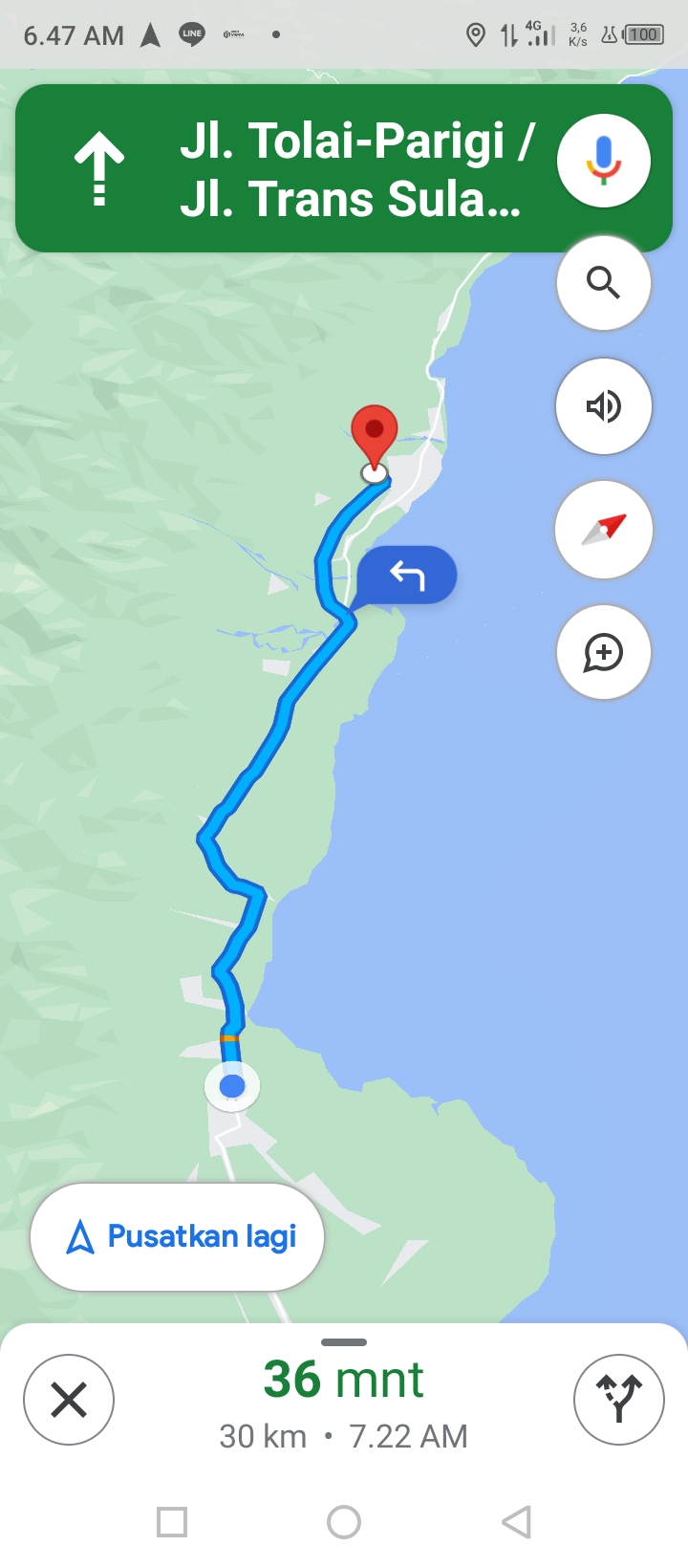Viewport: 688px width, 1568px height.
Task: Tap the red destination pin
Action: 375,439
